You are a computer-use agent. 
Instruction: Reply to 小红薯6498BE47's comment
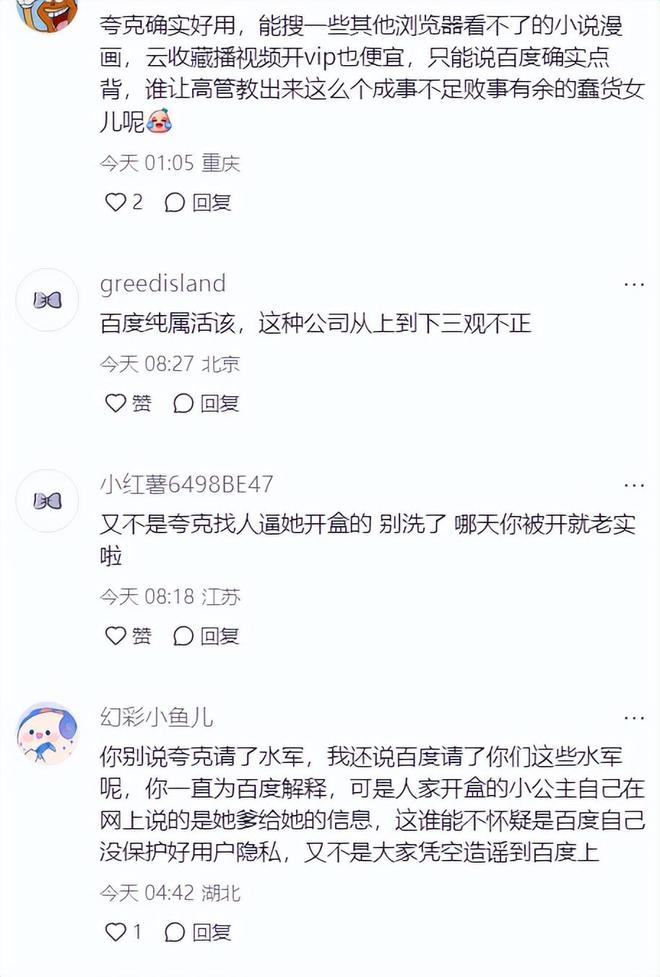tap(206, 635)
